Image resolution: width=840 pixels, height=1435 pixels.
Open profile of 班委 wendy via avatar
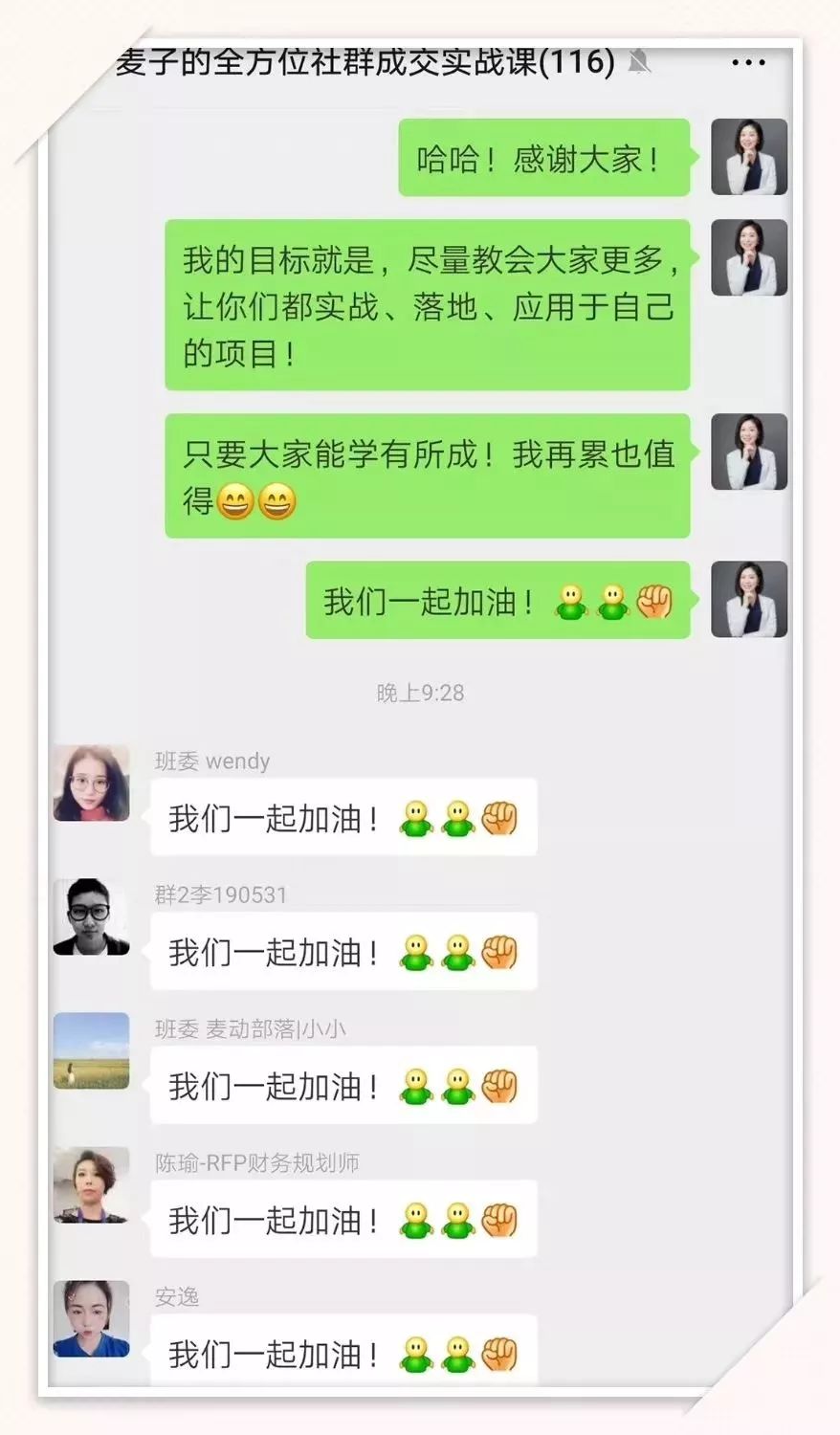point(92,784)
